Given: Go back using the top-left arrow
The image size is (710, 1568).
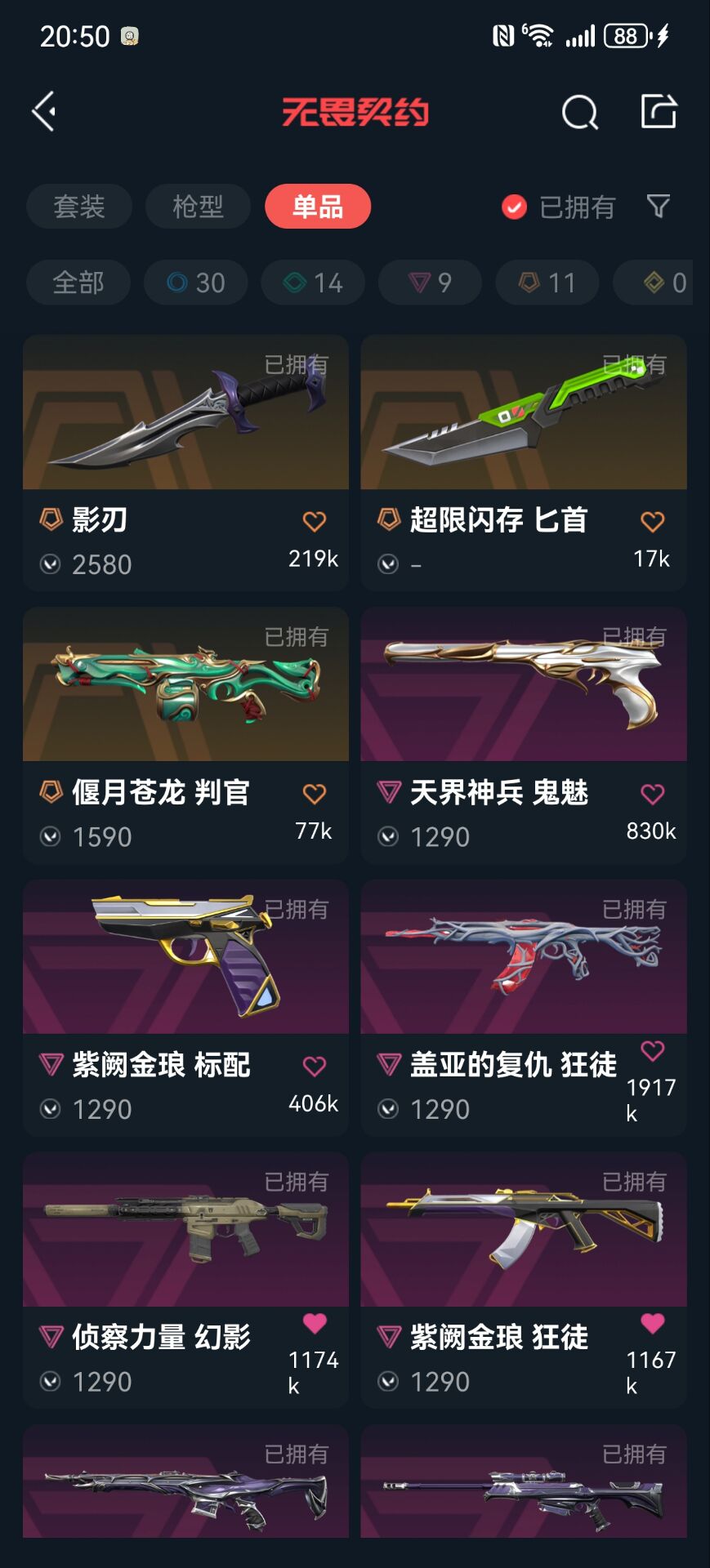Looking at the screenshot, I should (44, 111).
